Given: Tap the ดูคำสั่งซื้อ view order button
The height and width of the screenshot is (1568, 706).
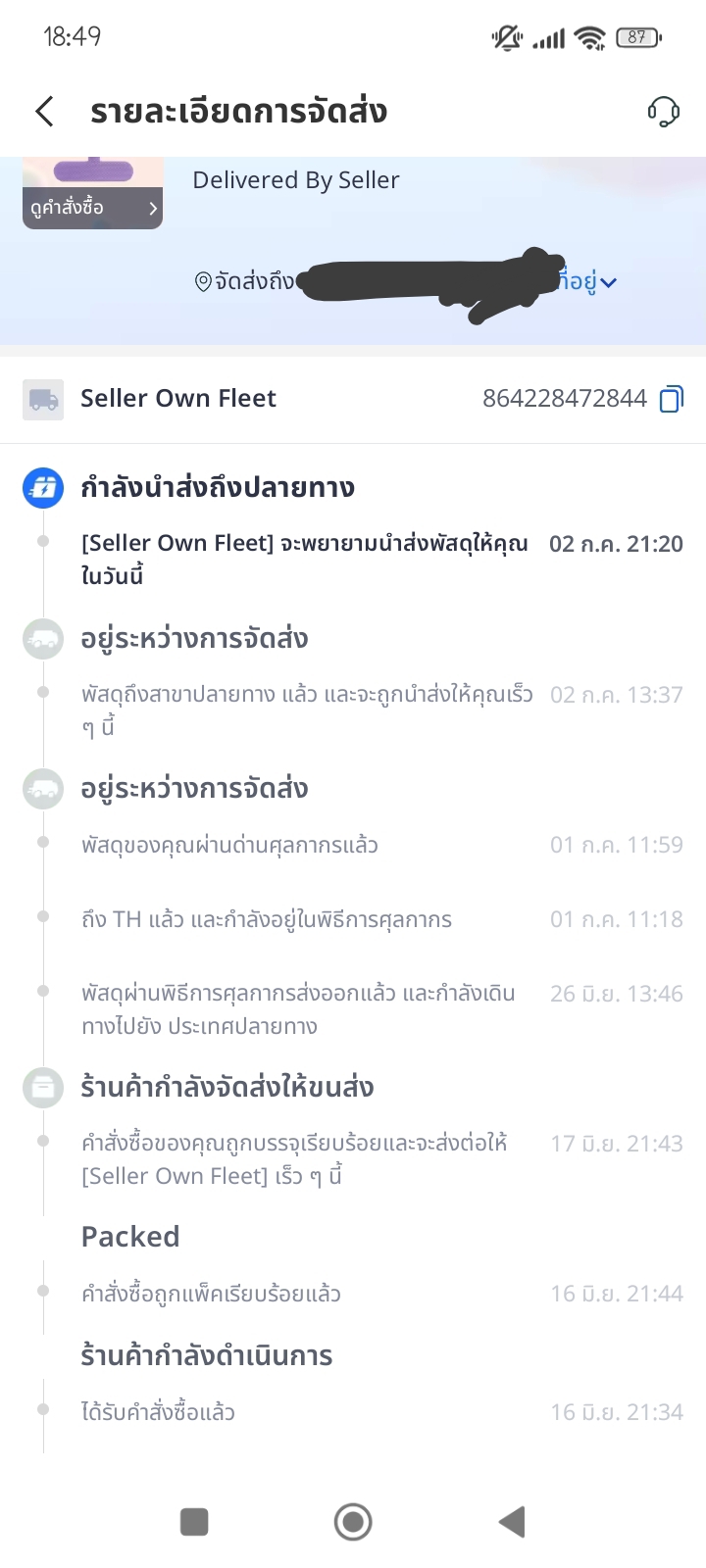Looking at the screenshot, I should pyautogui.click(x=92, y=208).
